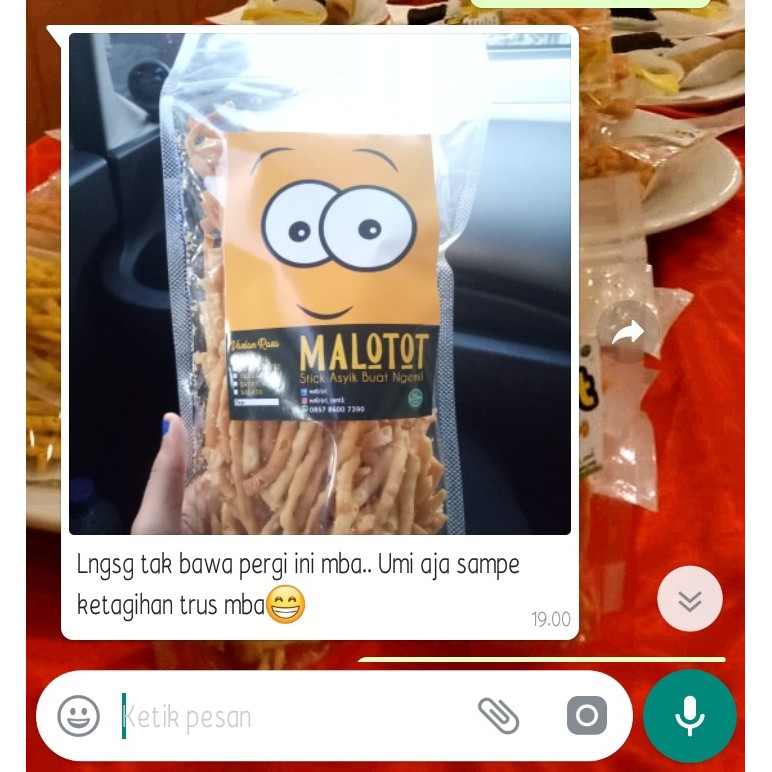Attach a file with the paperclip icon
The height and width of the screenshot is (772, 772).
pyautogui.click(x=497, y=716)
